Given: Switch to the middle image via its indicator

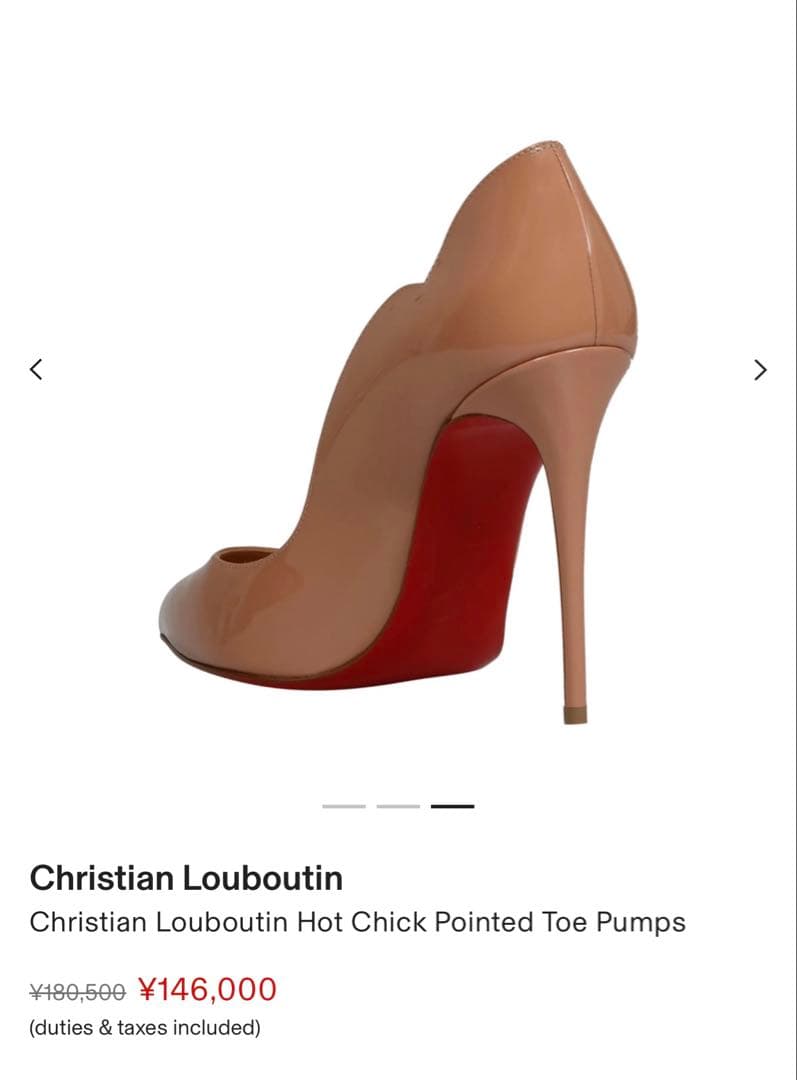Looking at the screenshot, I should pyautogui.click(x=398, y=805).
